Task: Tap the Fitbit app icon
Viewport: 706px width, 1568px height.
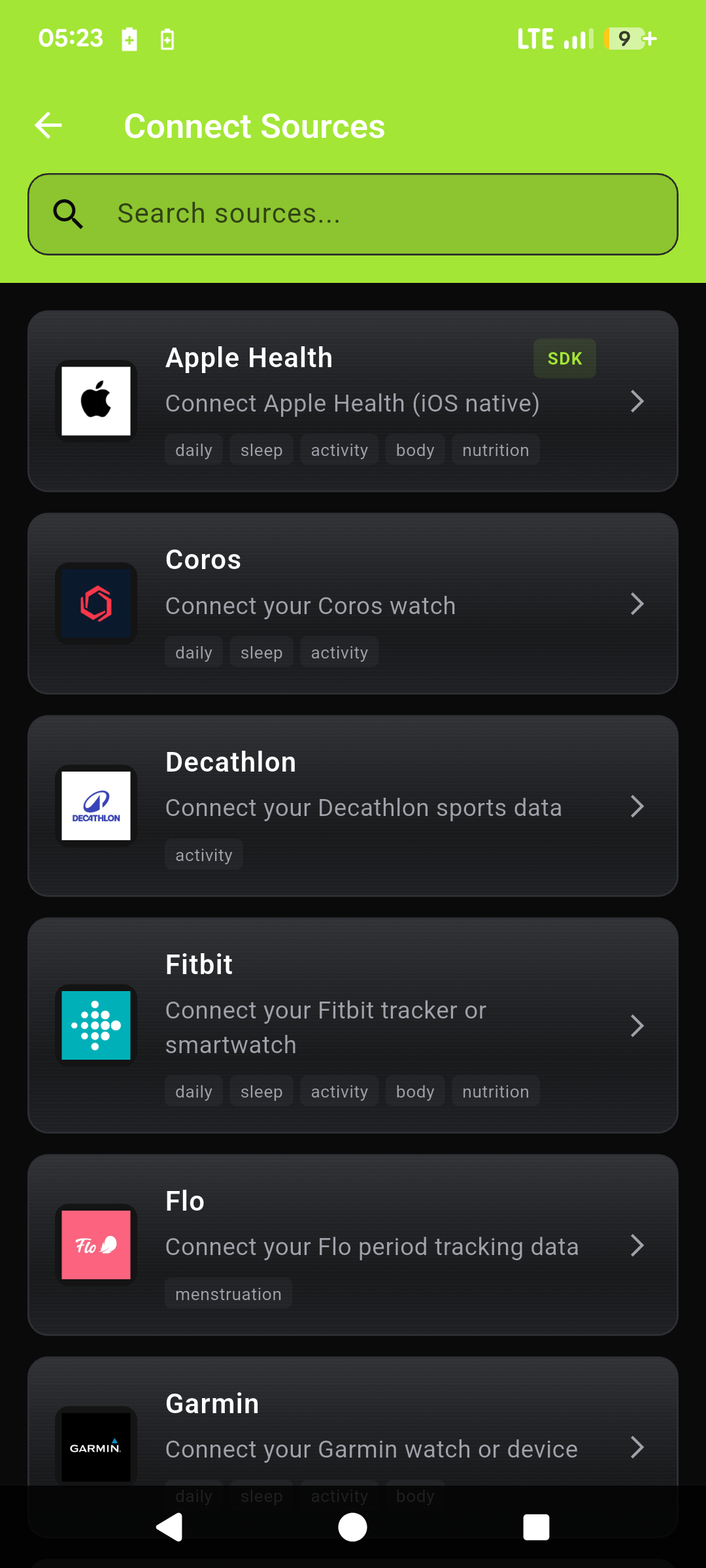Action: [95, 1025]
